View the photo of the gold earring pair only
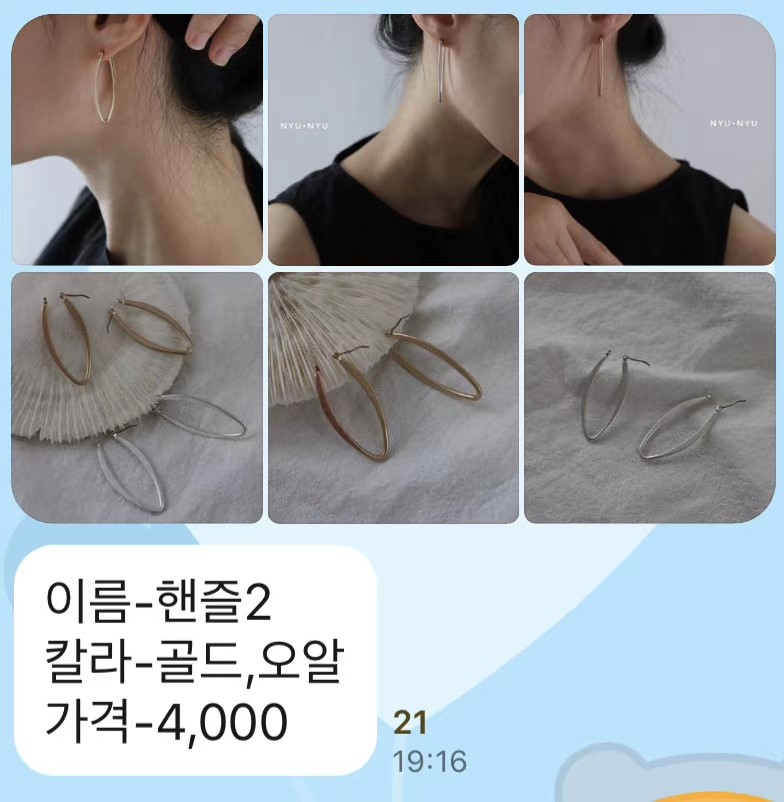784x802 pixels. tap(393, 397)
